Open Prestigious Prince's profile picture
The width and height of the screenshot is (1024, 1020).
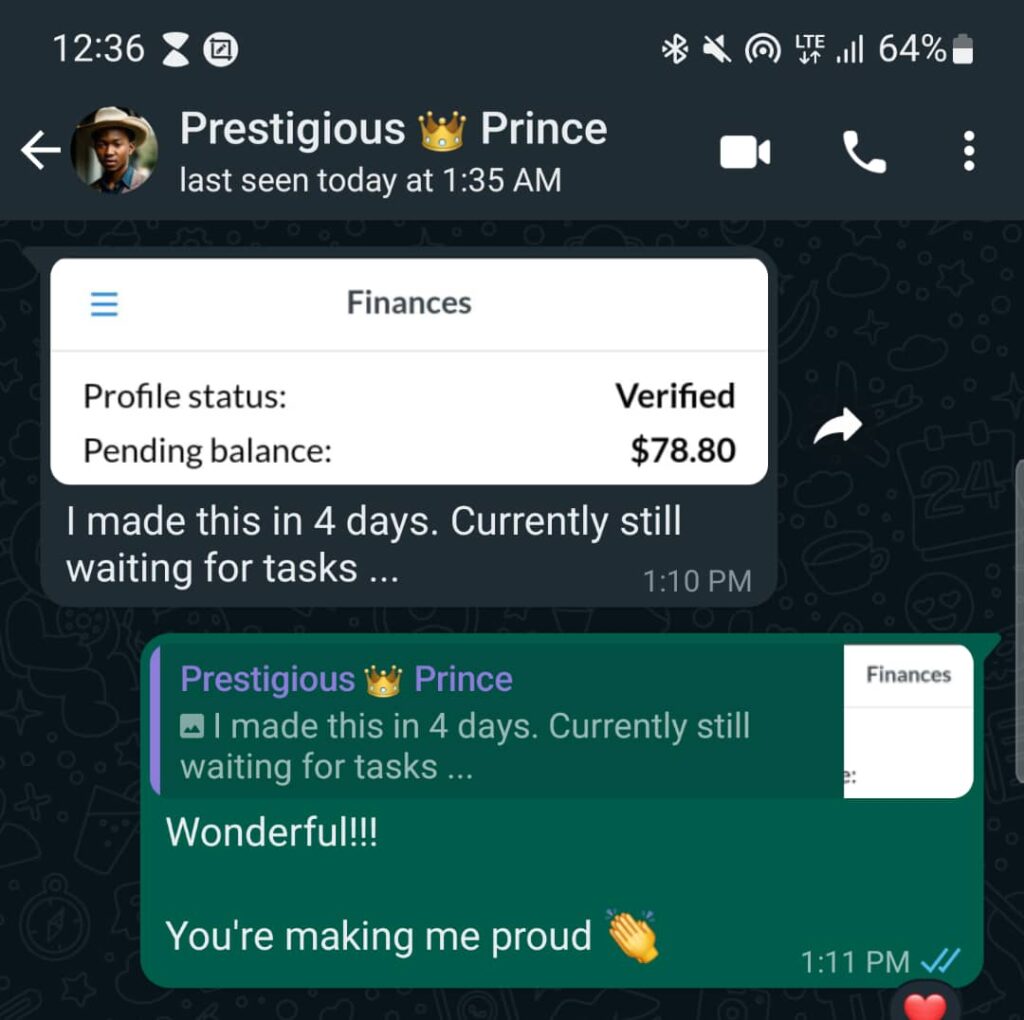115,150
